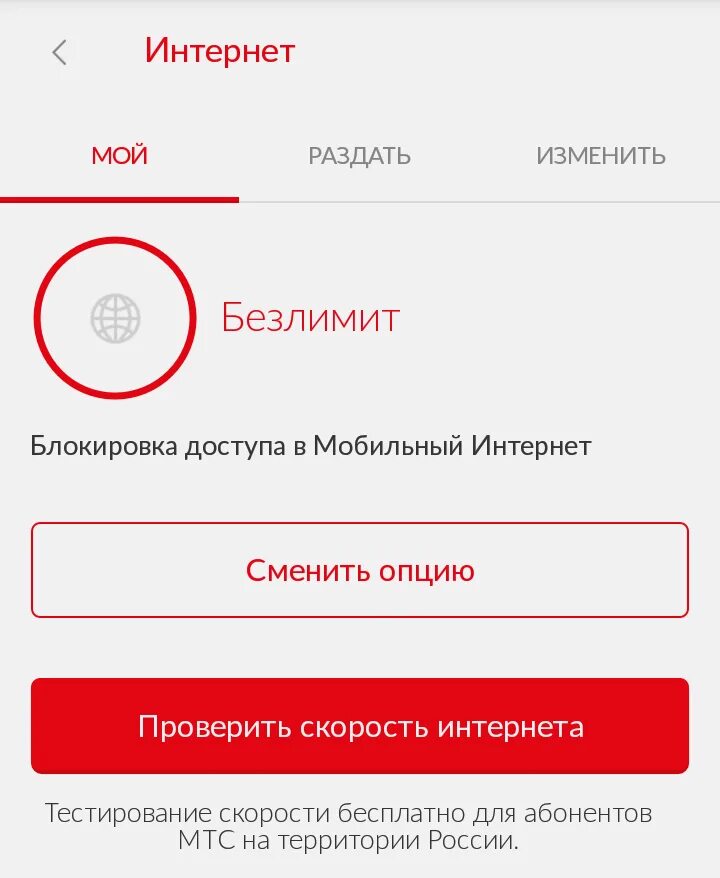Select the МОЙ tab

[x=119, y=156]
